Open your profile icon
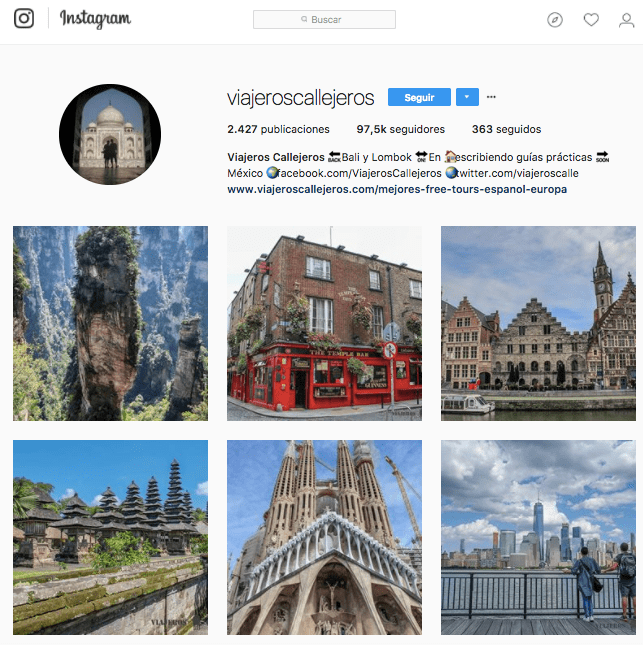 tap(626, 19)
